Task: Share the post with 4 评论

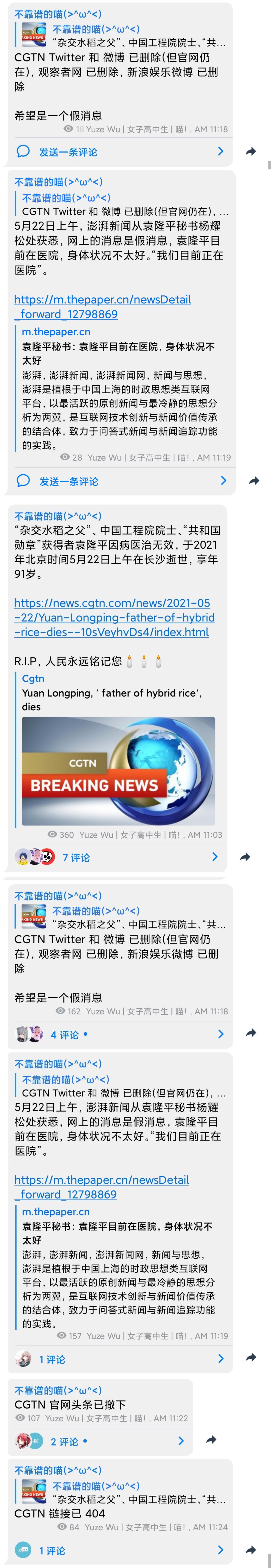Action: pos(250,1033)
